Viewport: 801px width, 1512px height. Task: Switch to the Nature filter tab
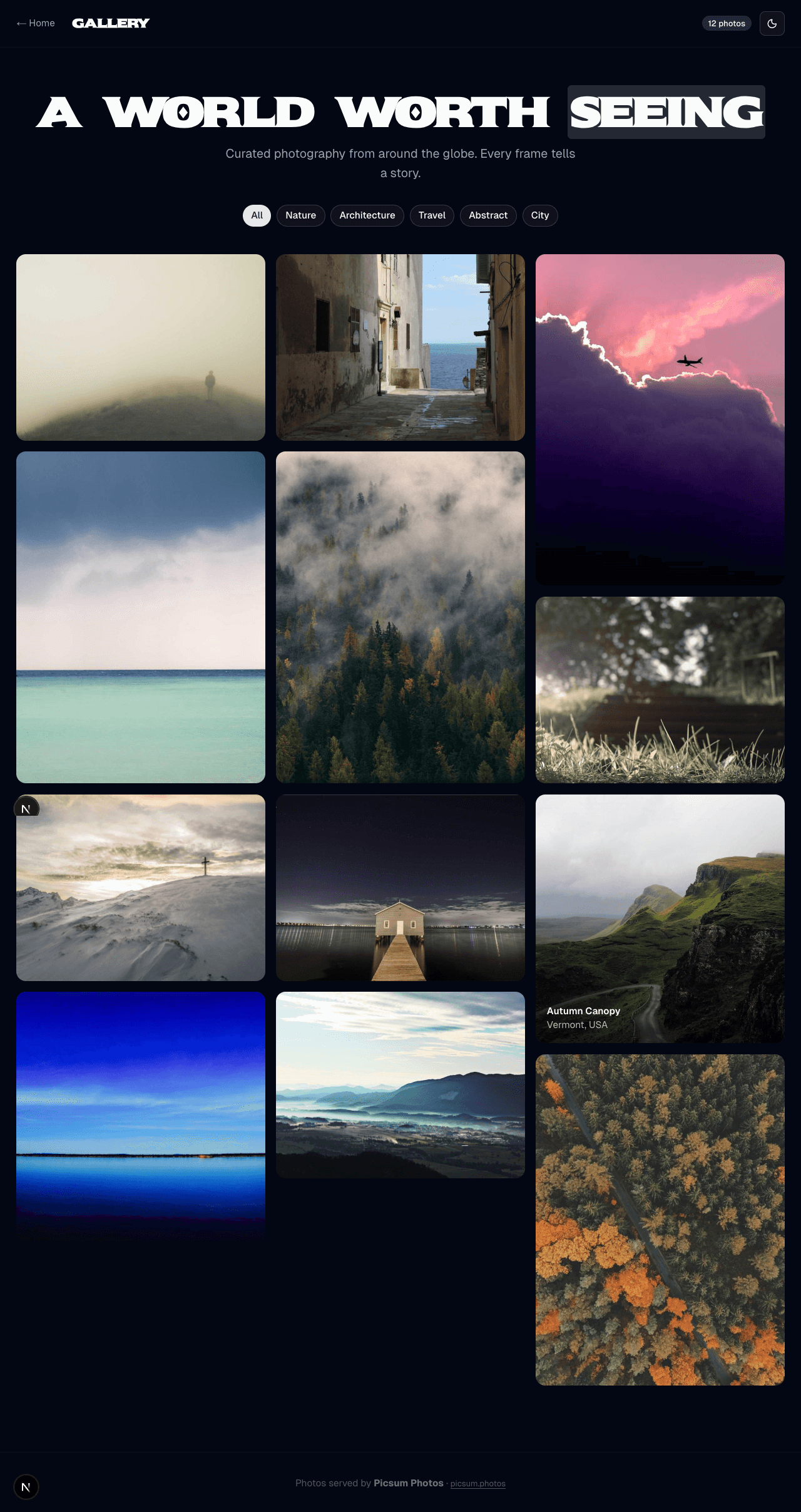pyautogui.click(x=300, y=215)
